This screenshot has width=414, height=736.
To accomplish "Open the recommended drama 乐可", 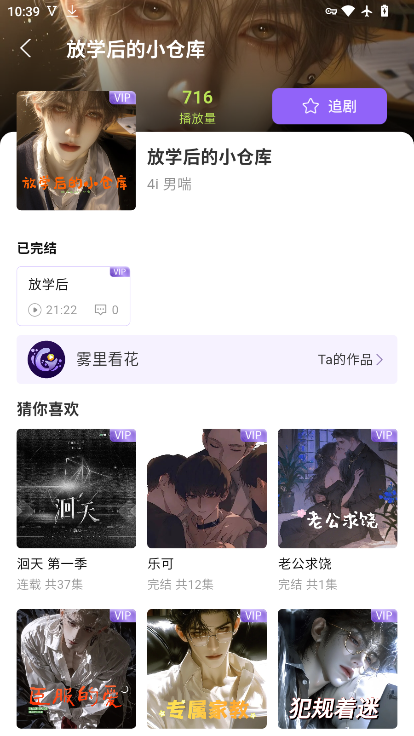I will pos(207,488).
